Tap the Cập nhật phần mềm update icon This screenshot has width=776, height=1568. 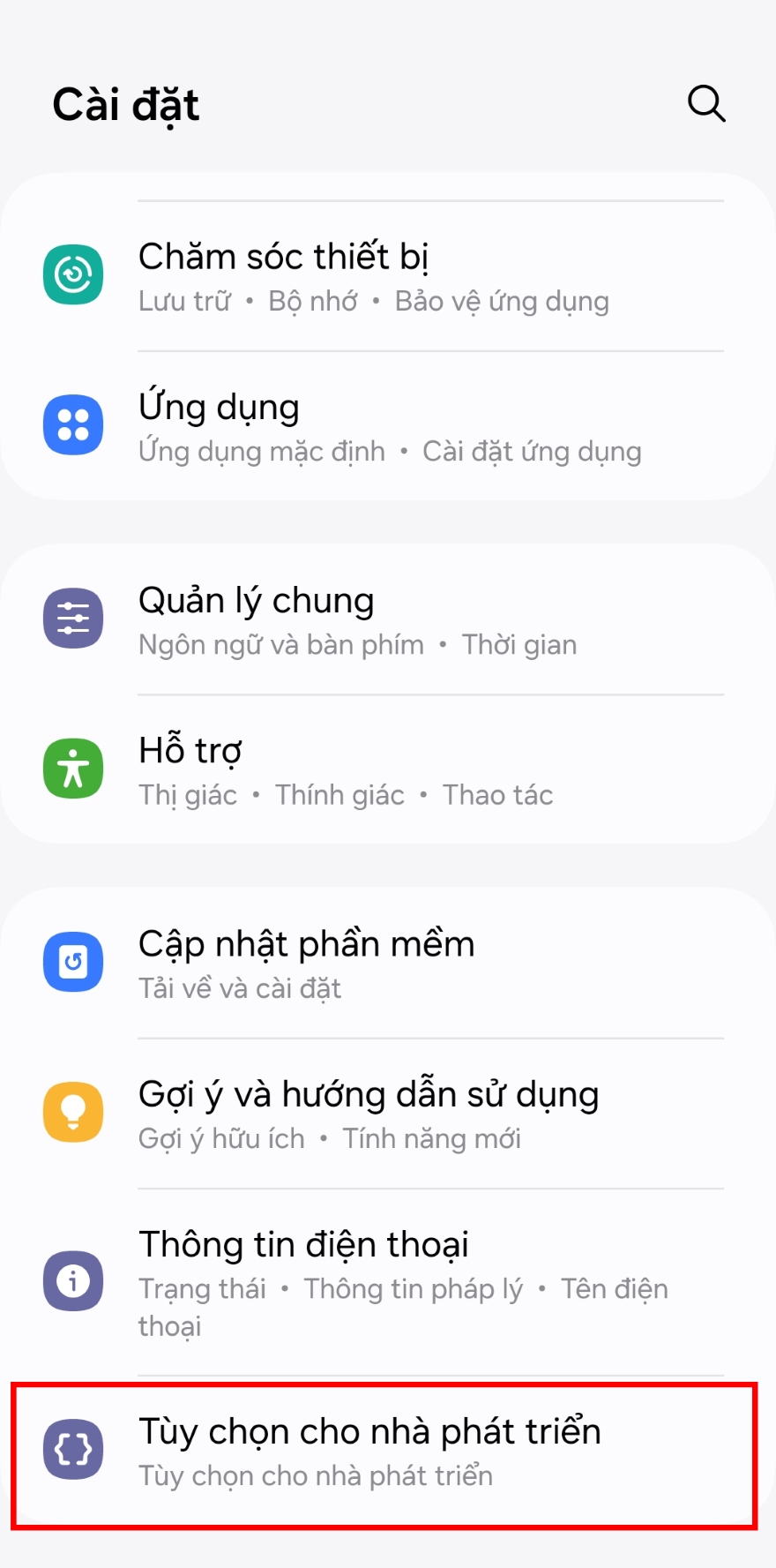[x=73, y=962]
